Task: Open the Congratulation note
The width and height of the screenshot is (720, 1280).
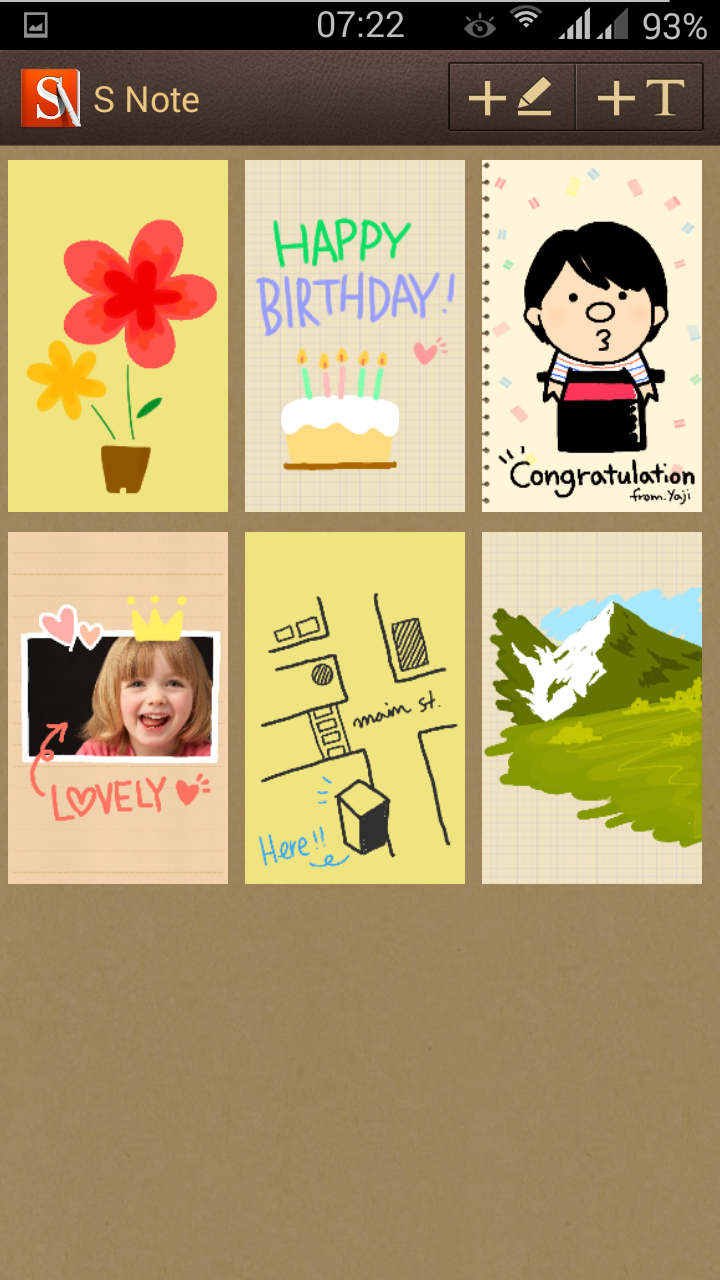Action: coord(592,336)
